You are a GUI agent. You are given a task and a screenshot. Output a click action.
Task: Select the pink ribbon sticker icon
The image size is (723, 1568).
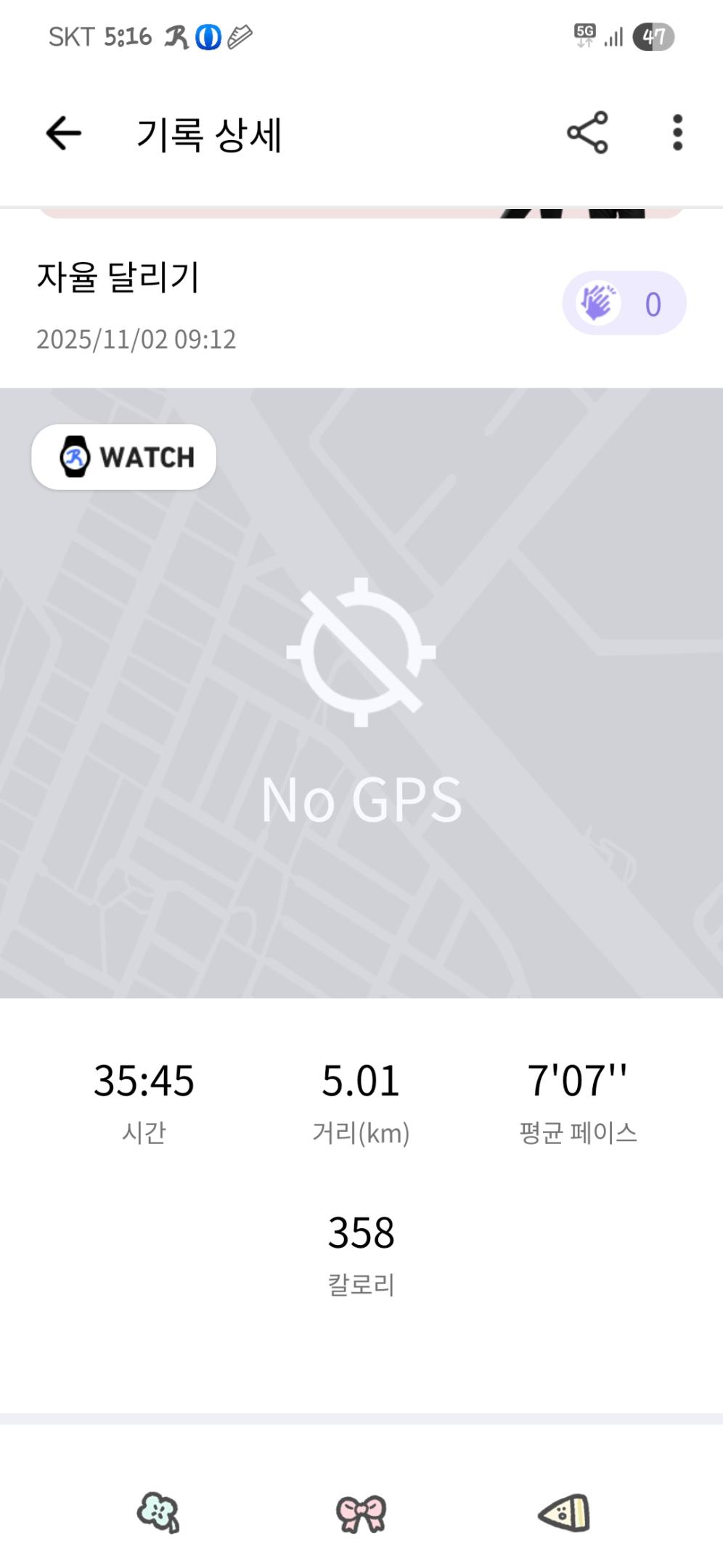[x=361, y=1514]
